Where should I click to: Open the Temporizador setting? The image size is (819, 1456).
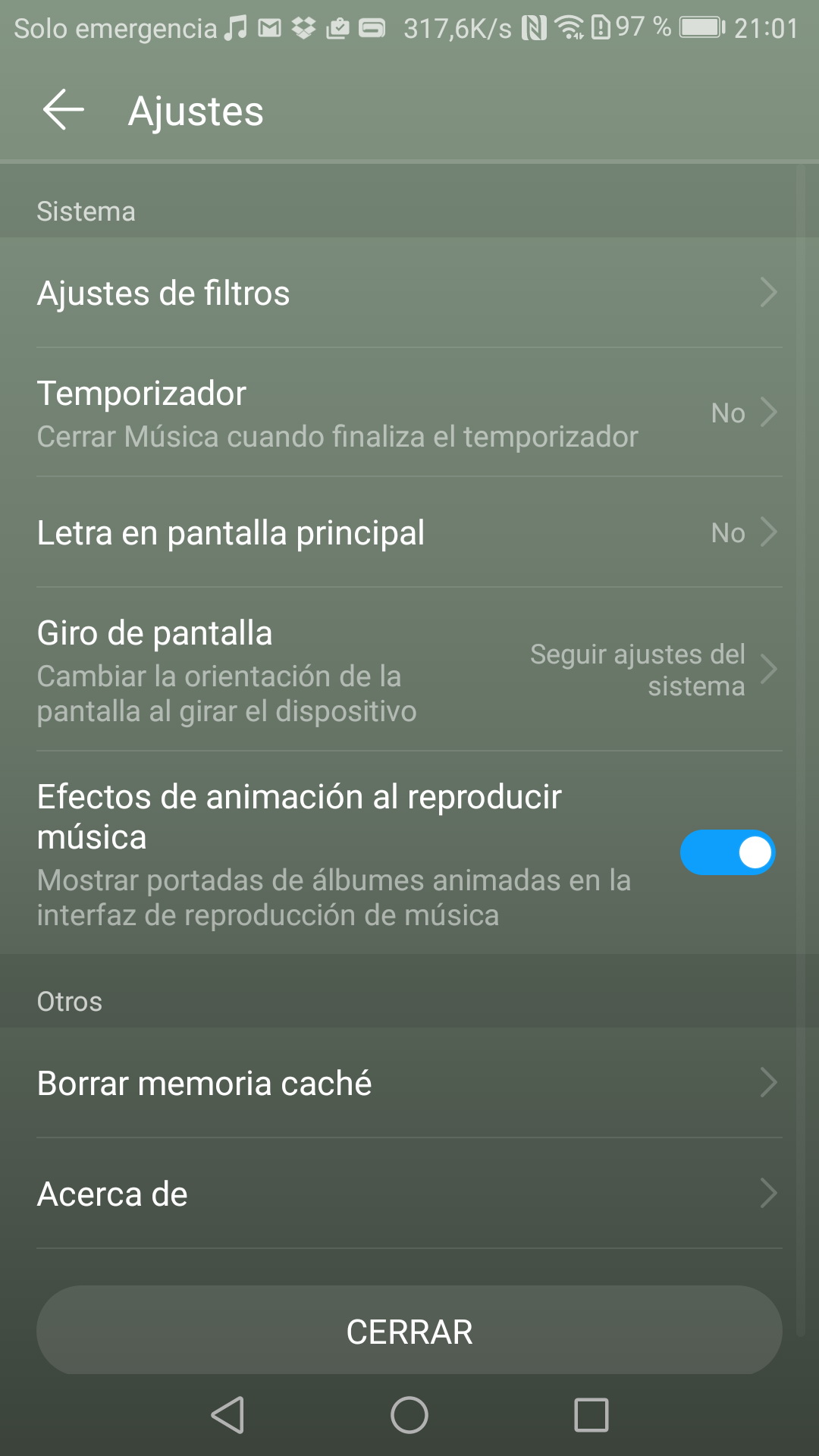pos(409,413)
